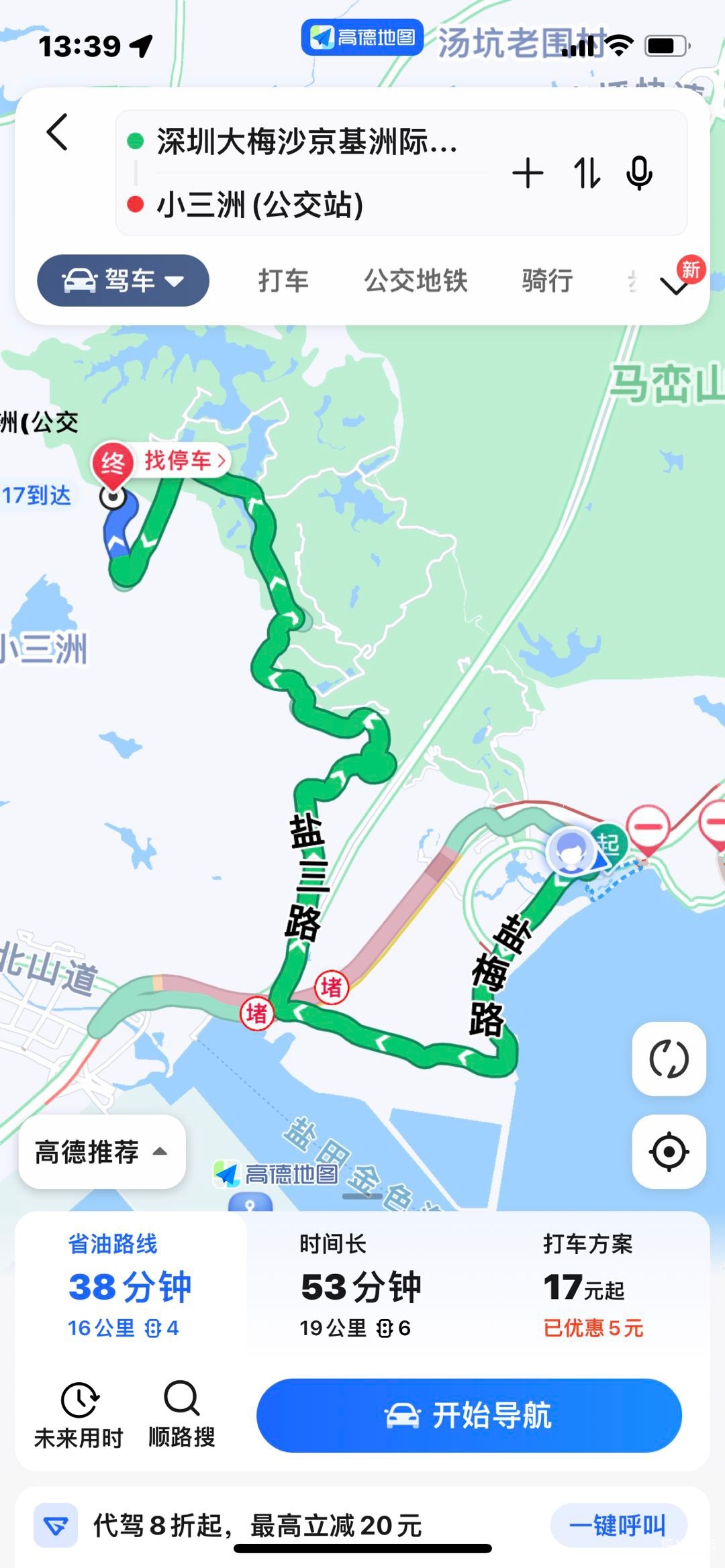The image size is (725, 1568).
Task: Recenter the map on my location
Action: [x=669, y=1152]
